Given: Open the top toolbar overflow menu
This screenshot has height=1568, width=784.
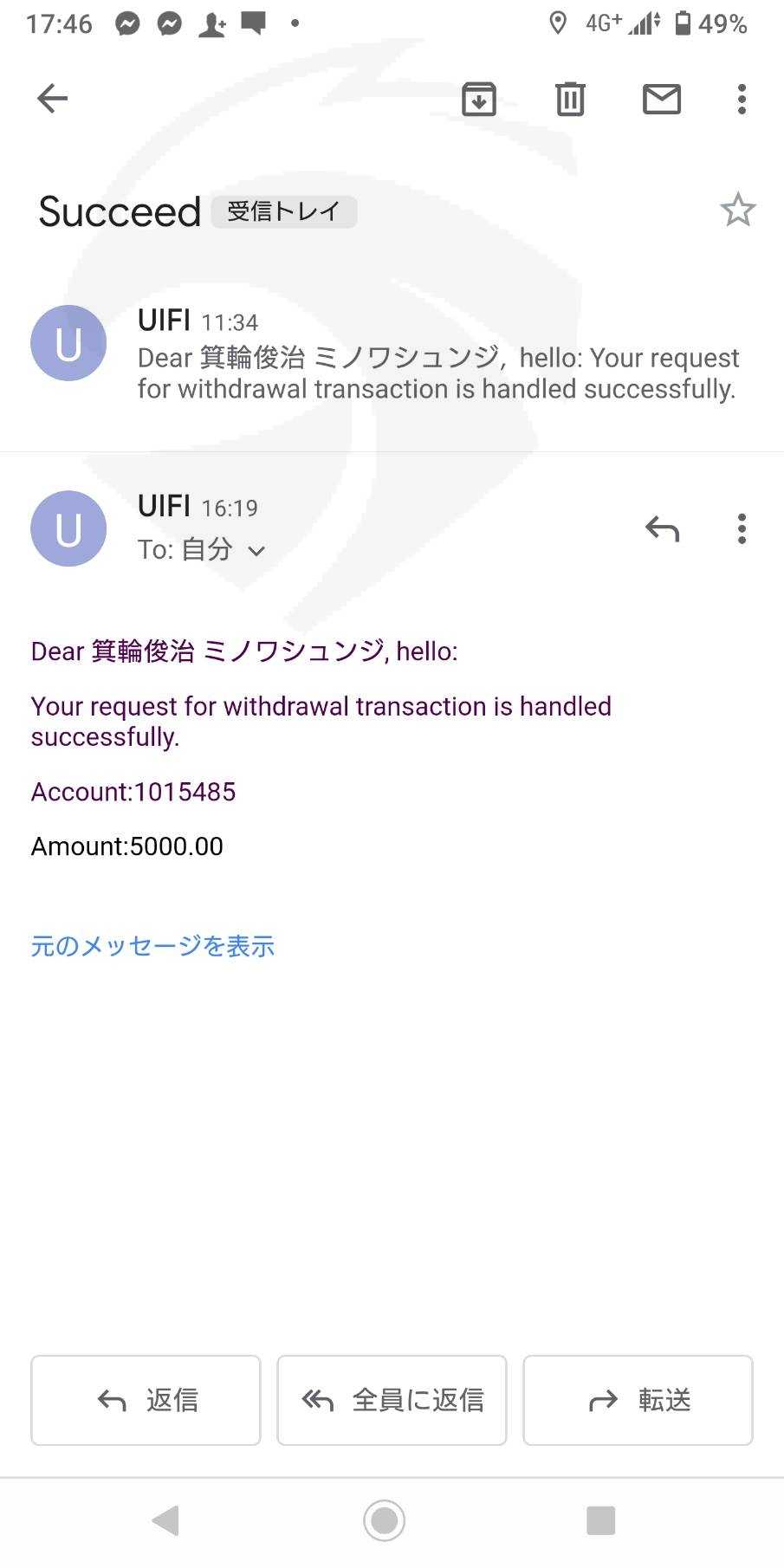Looking at the screenshot, I should coord(742,99).
